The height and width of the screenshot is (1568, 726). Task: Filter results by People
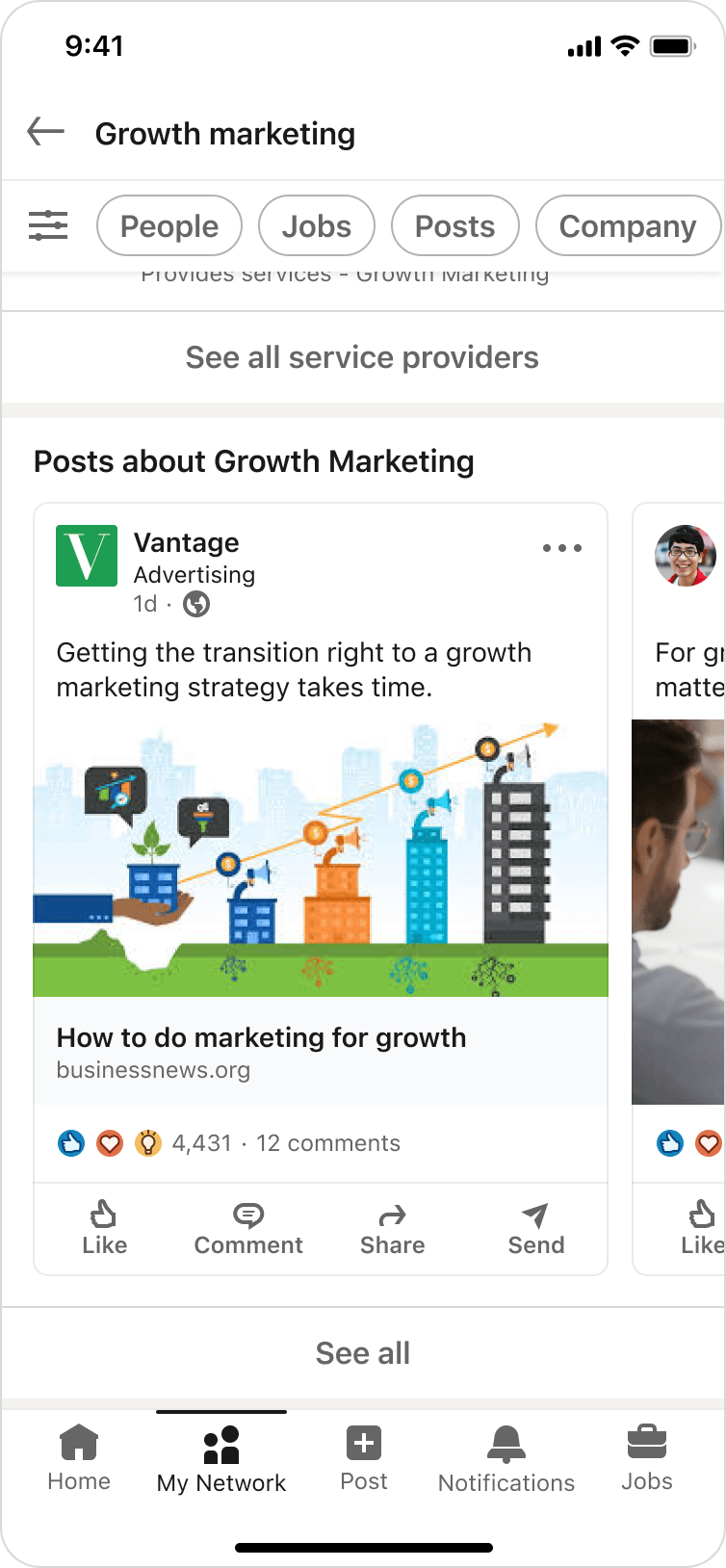tap(169, 225)
